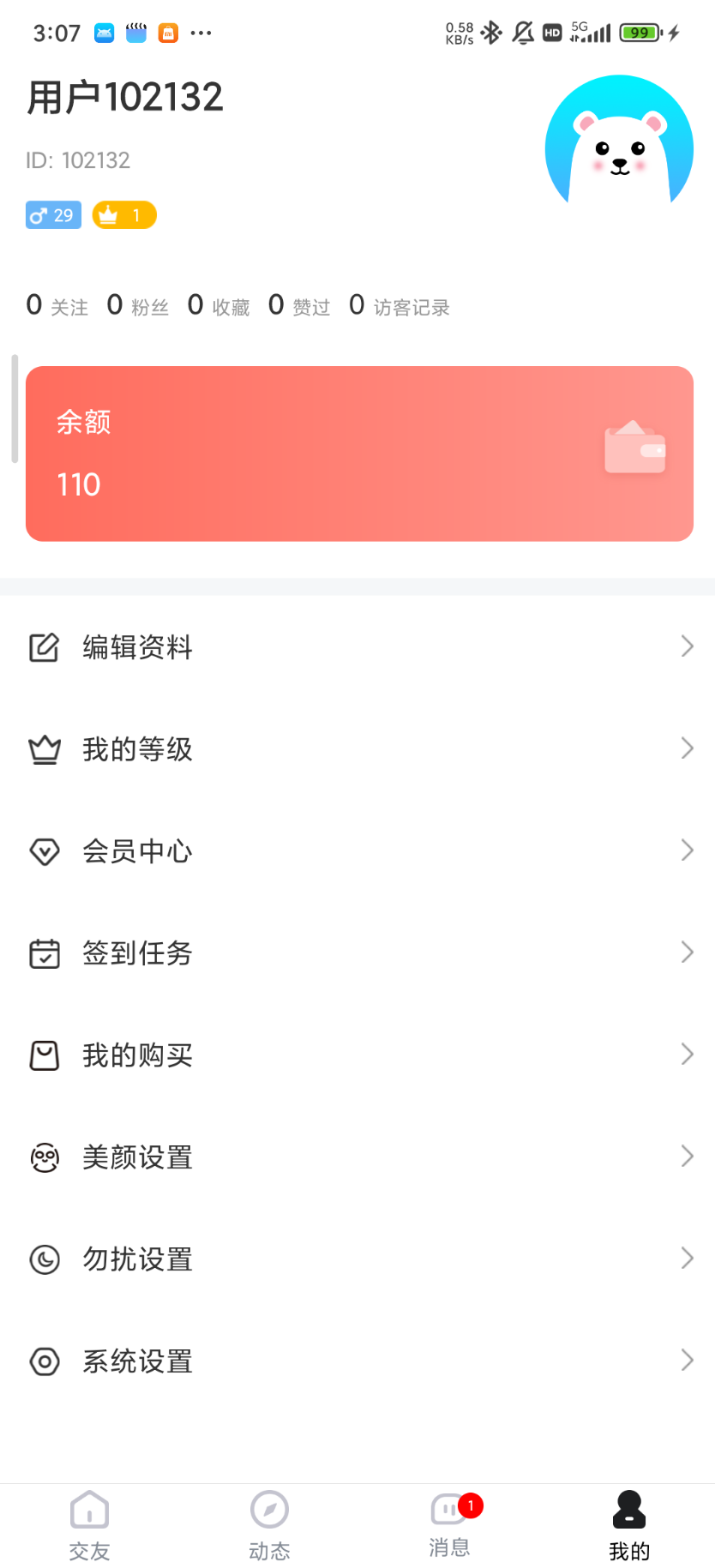Switch to the 动态 tab
The image size is (715, 1568).
click(269, 1526)
